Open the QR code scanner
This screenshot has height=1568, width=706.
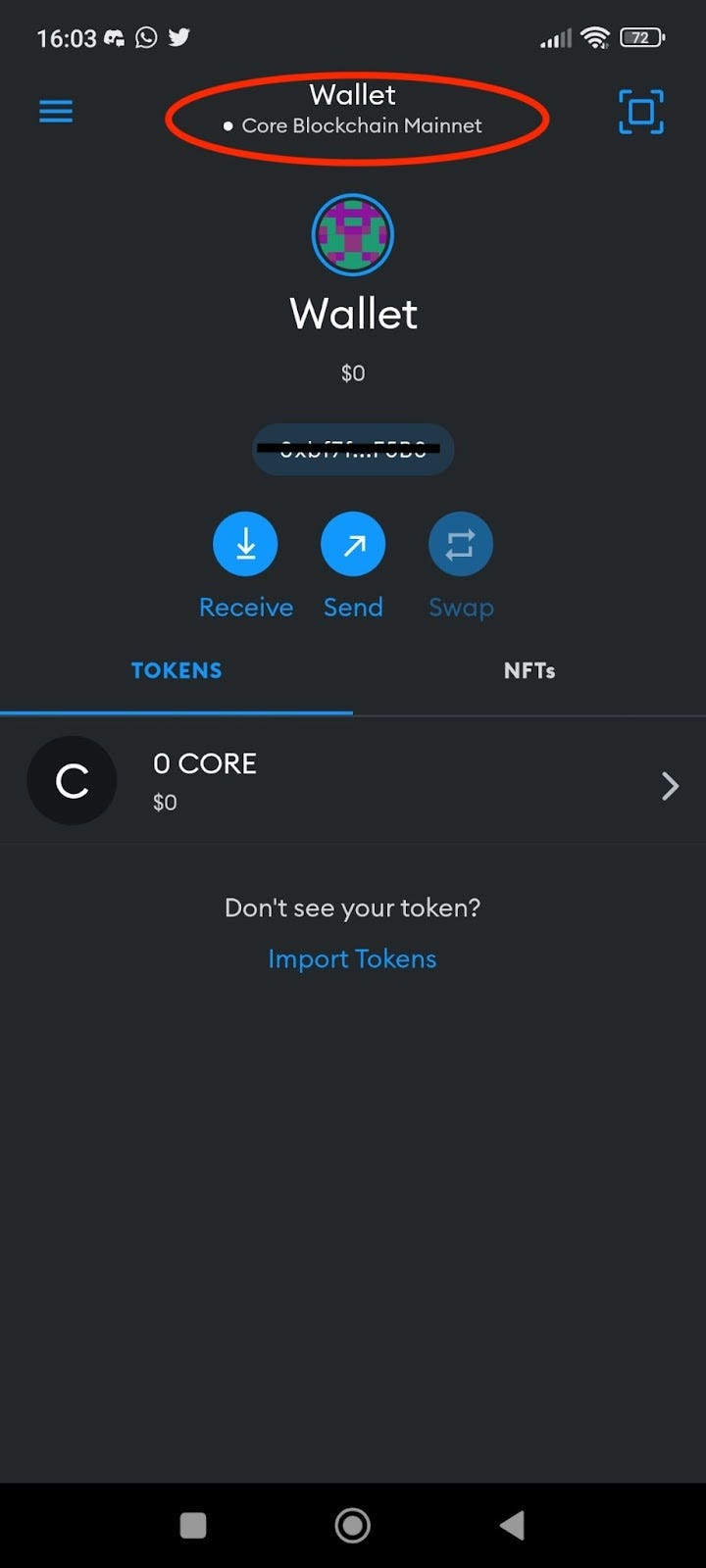point(640,112)
